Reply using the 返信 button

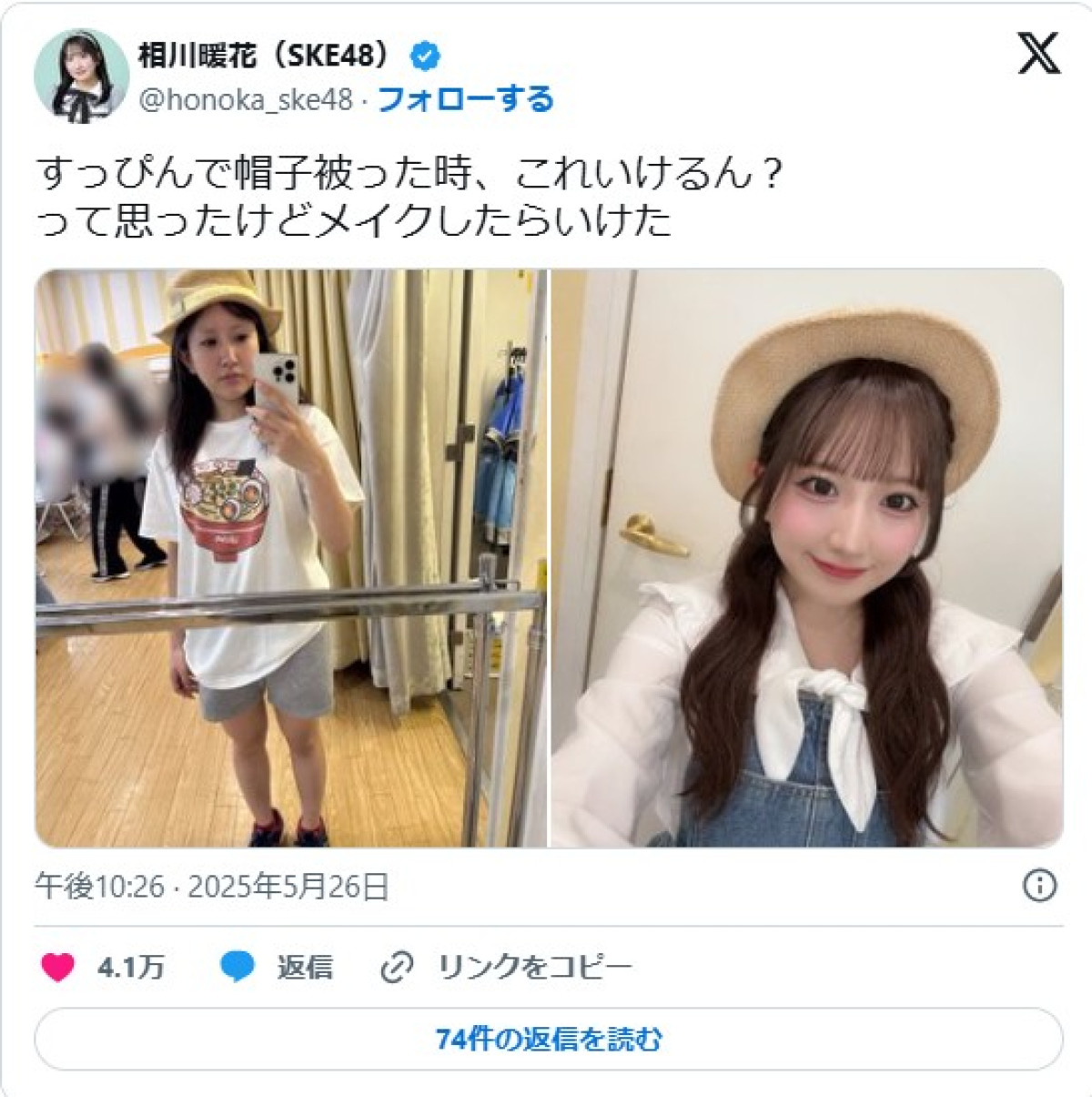tap(278, 966)
